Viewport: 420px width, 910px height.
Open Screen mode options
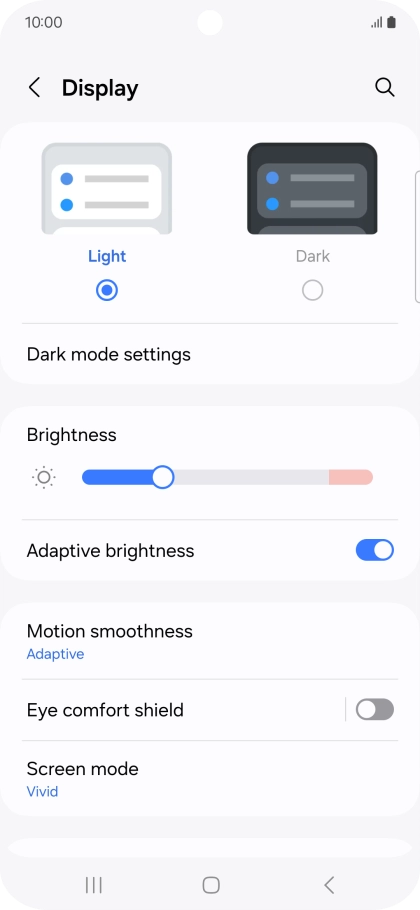pyautogui.click(x=210, y=779)
